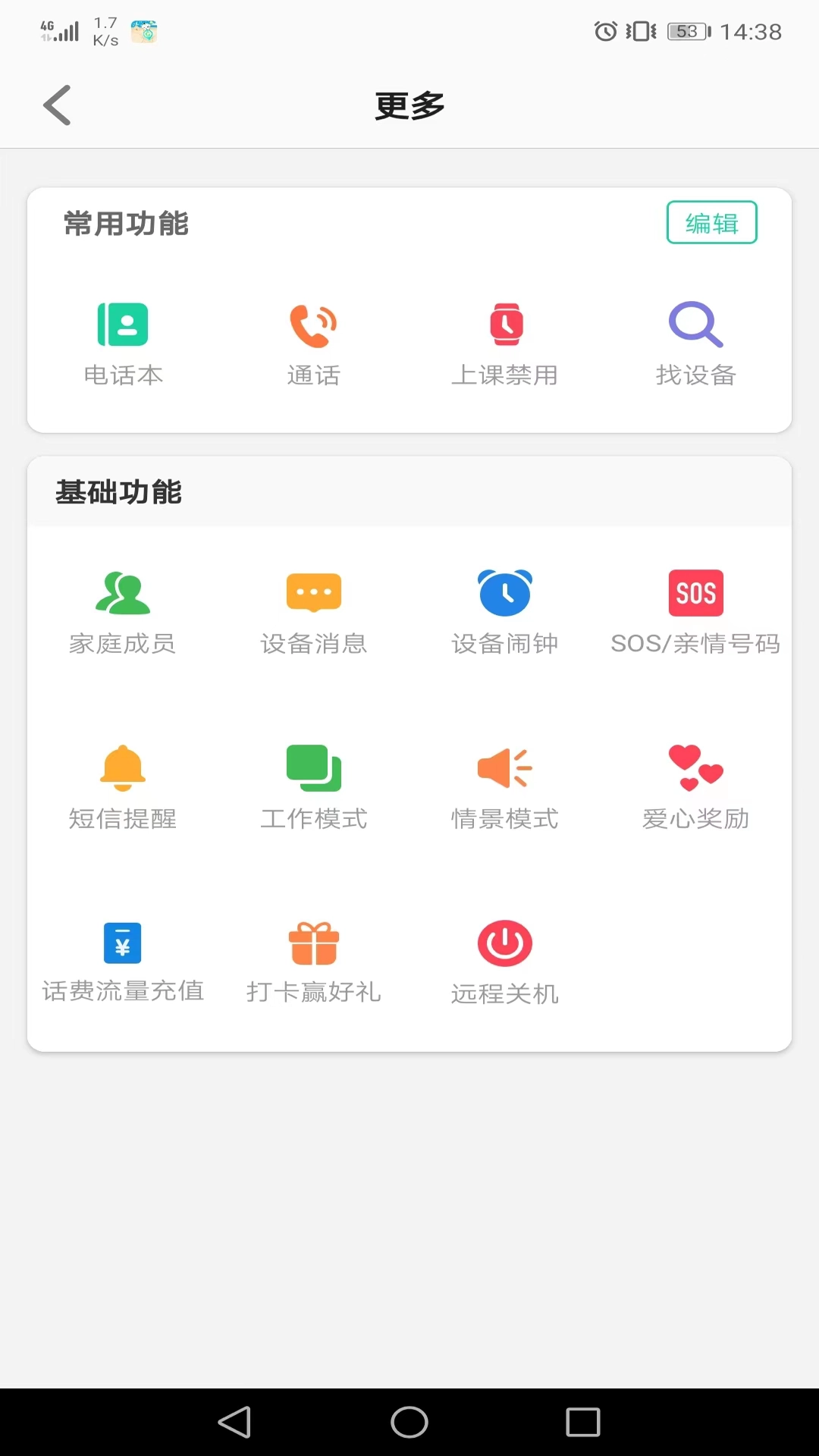Open 上课禁用 class-time disable settings

tap(505, 340)
